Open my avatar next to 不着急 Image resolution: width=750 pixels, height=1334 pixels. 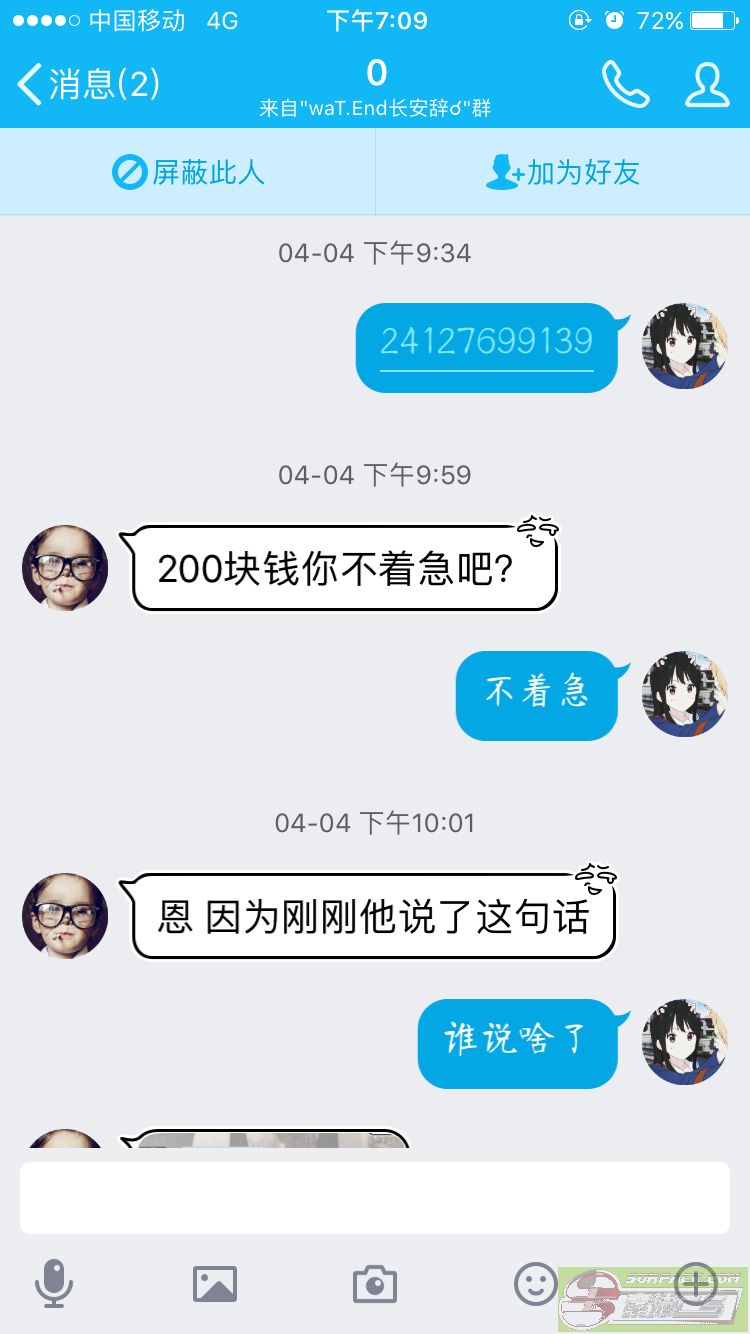[x=685, y=694]
